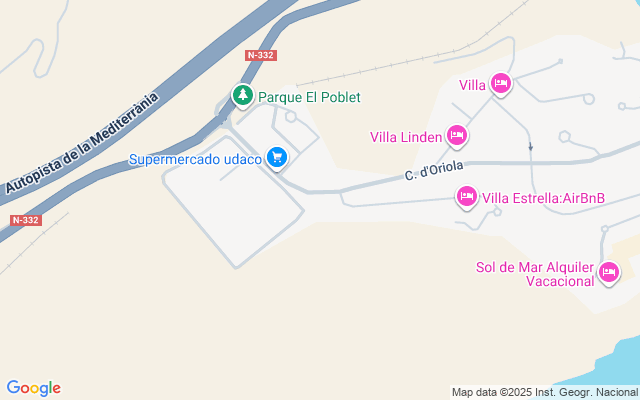Select the Parque El Poblet marker

(242, 96)
